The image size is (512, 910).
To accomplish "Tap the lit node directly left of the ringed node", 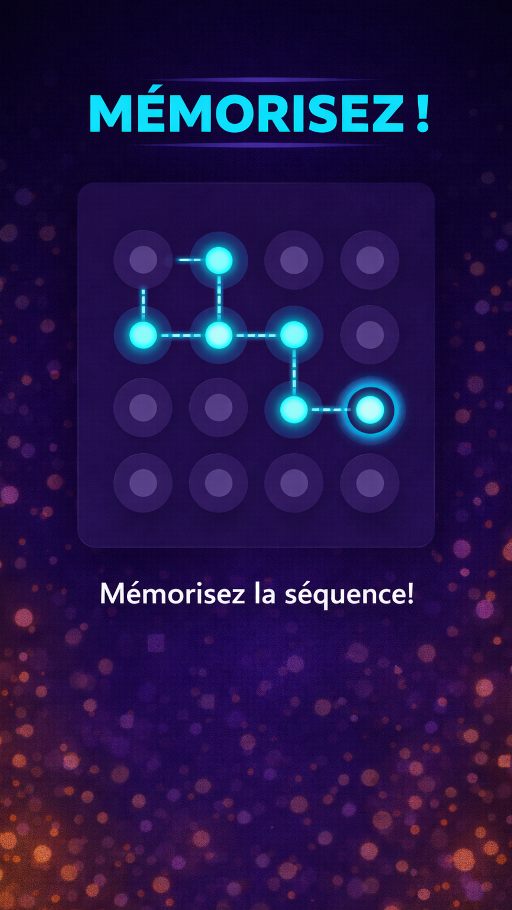I will (294, 410).
